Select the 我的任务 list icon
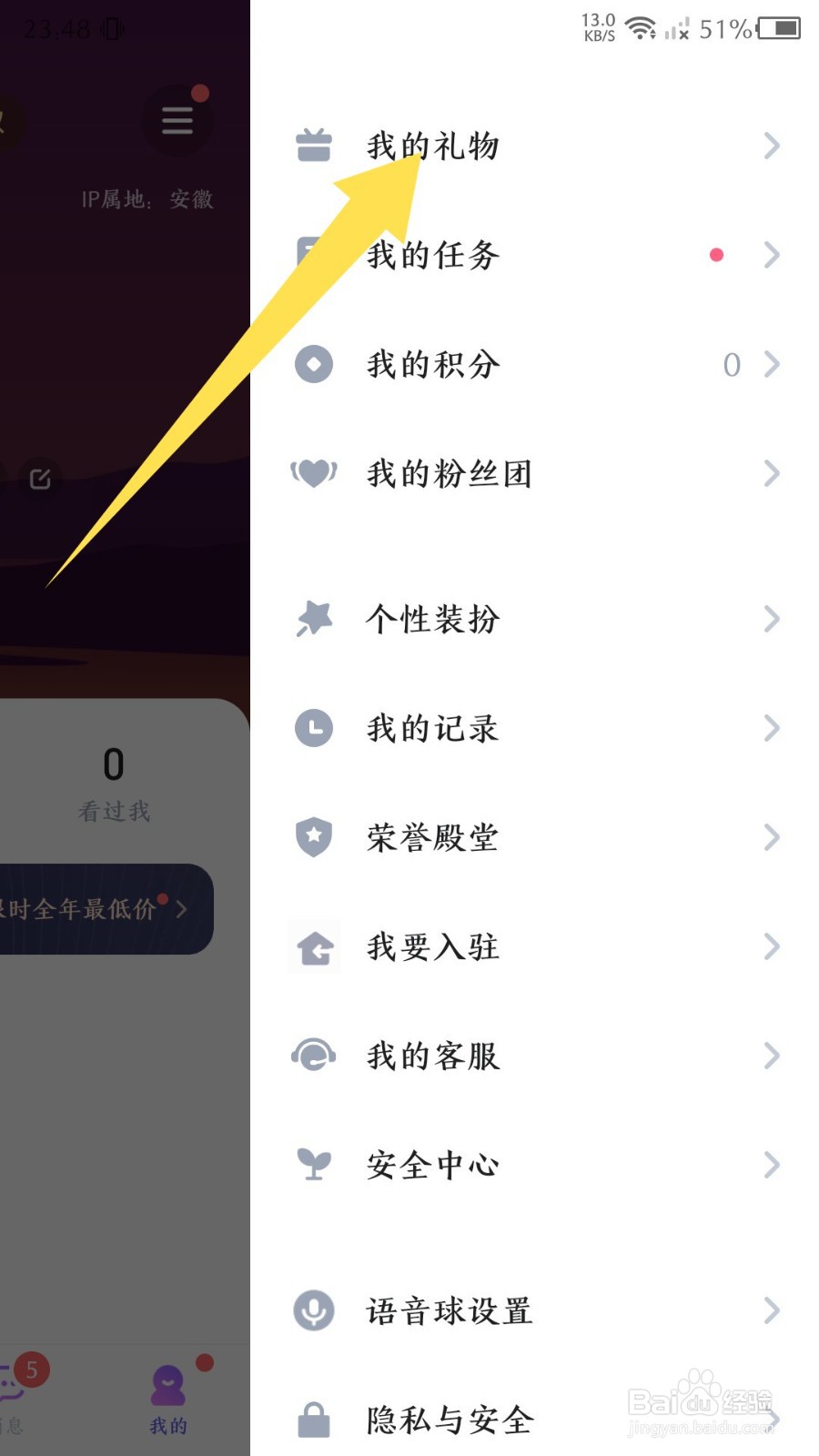The image size is (819, 1456). [x=313, y=255]
